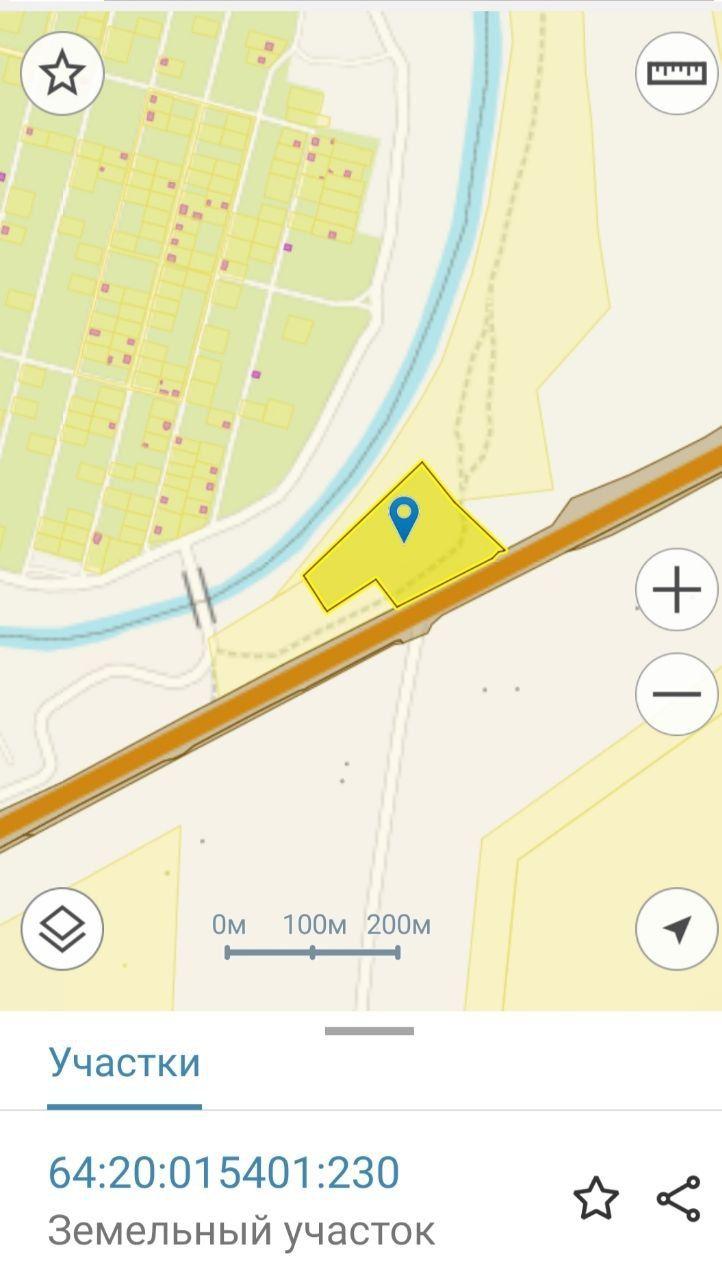Add parcel 64:20:015401:230 to favorites
The image size is (722, 1280).
[596, 1198]
